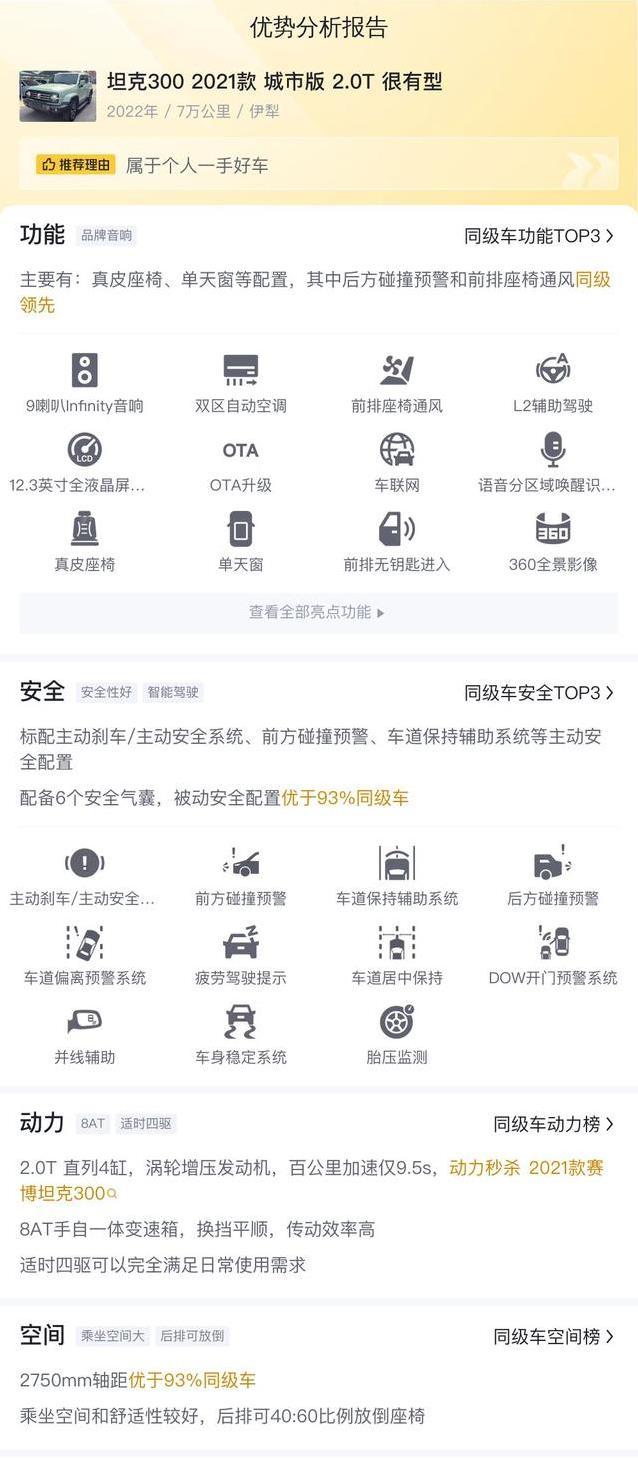Open the 同级车功能TOP3 ranking

pos(538,236)
